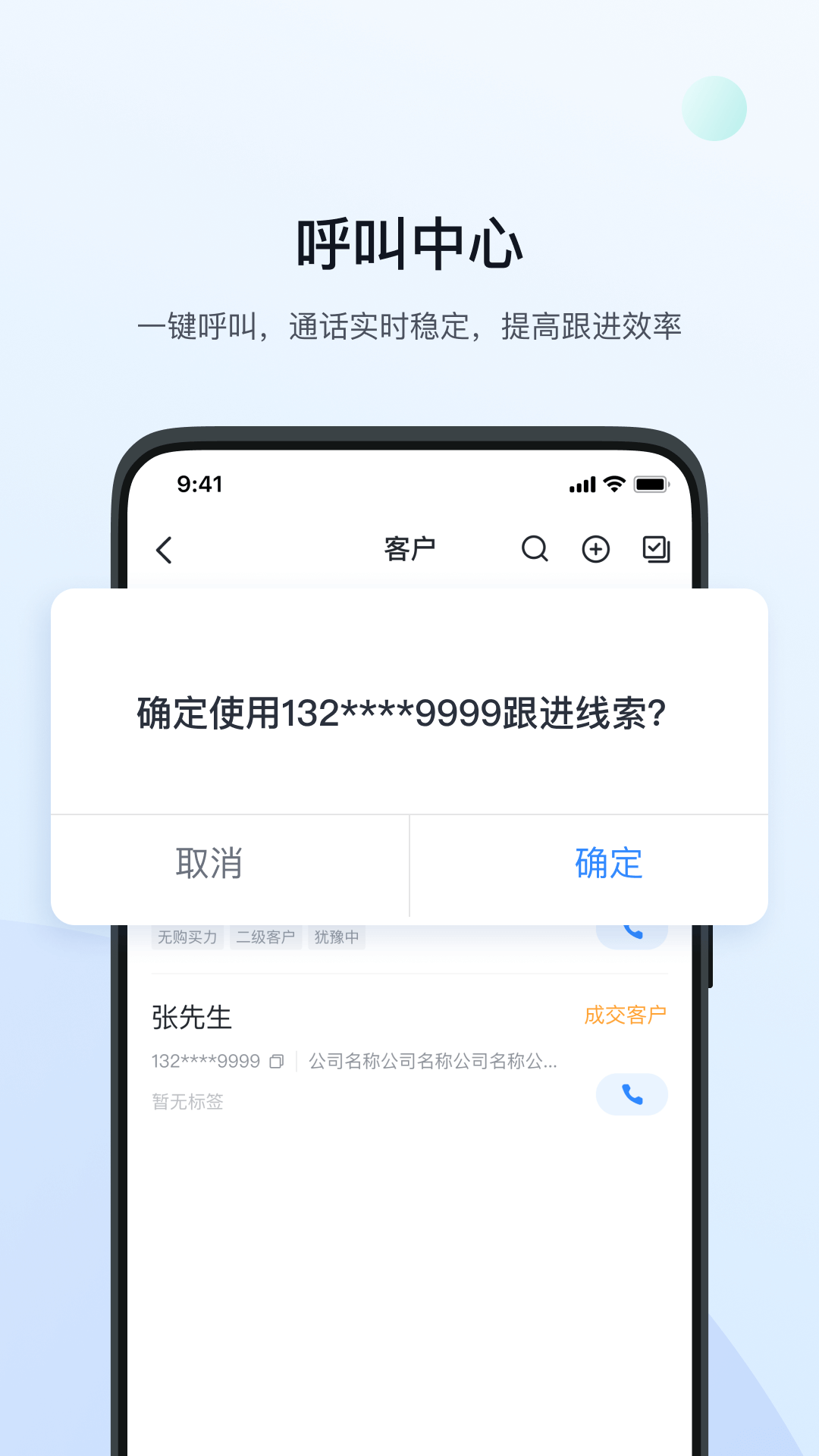Open search with the magnifier icon

pyautogui.click(x=535, y=549)
